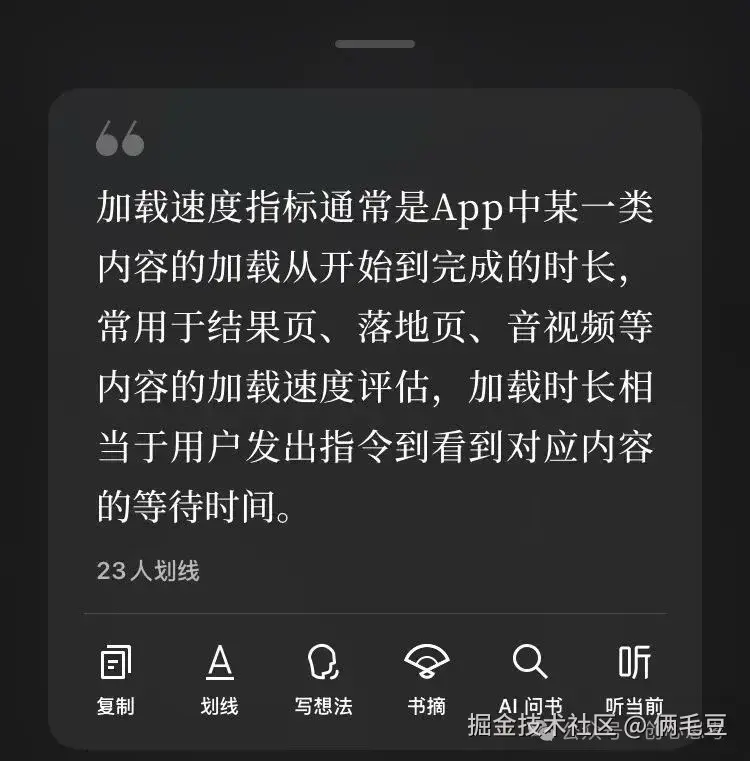Open AI问书 via the magnifier icon
The height and width of the screenshot is (761, 750).
528,660
